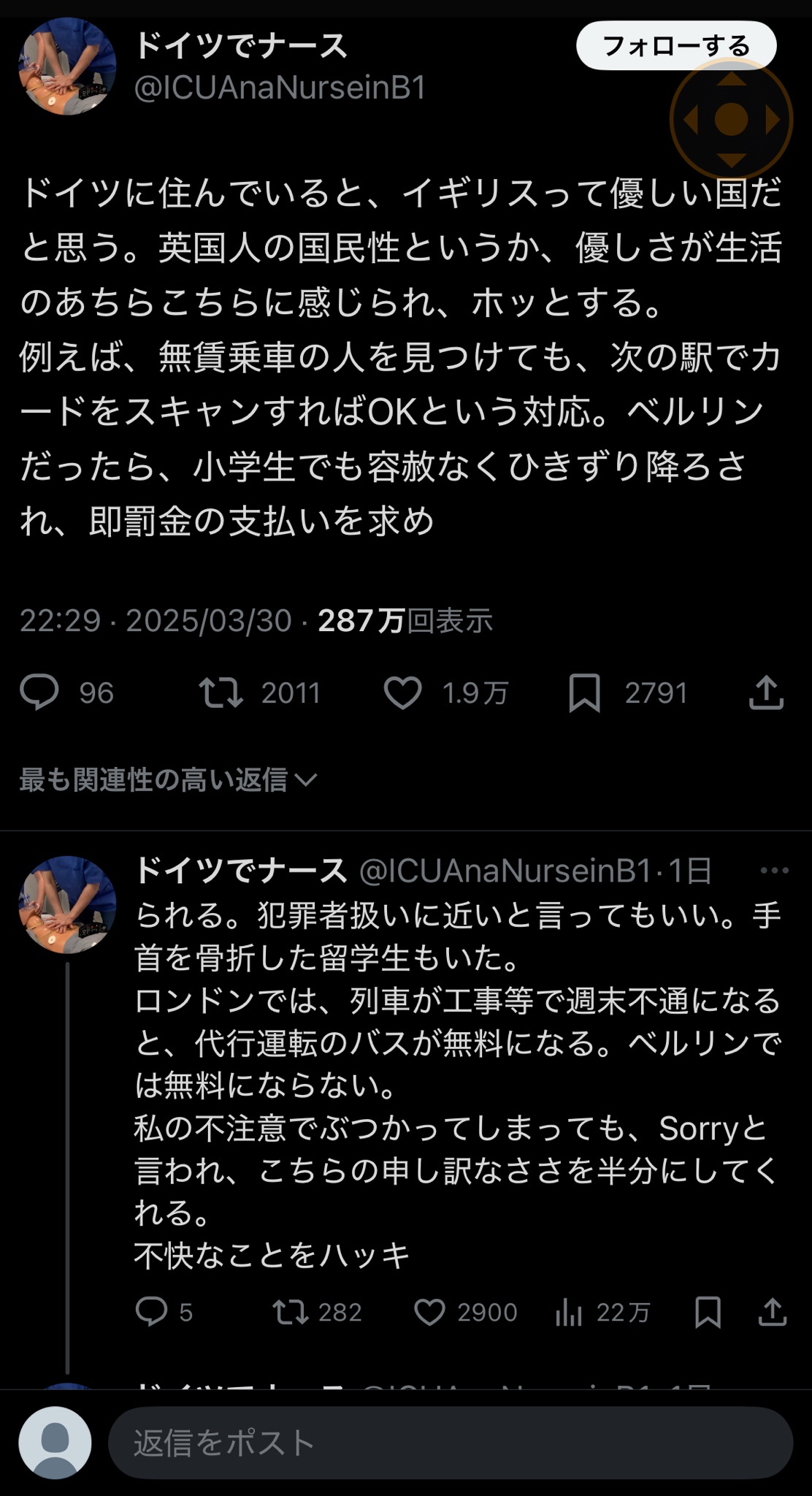The width and height of the screenshot is (812, 1496).
Task: Tap the floating orange navigation pad
Action: coord(731,119)
